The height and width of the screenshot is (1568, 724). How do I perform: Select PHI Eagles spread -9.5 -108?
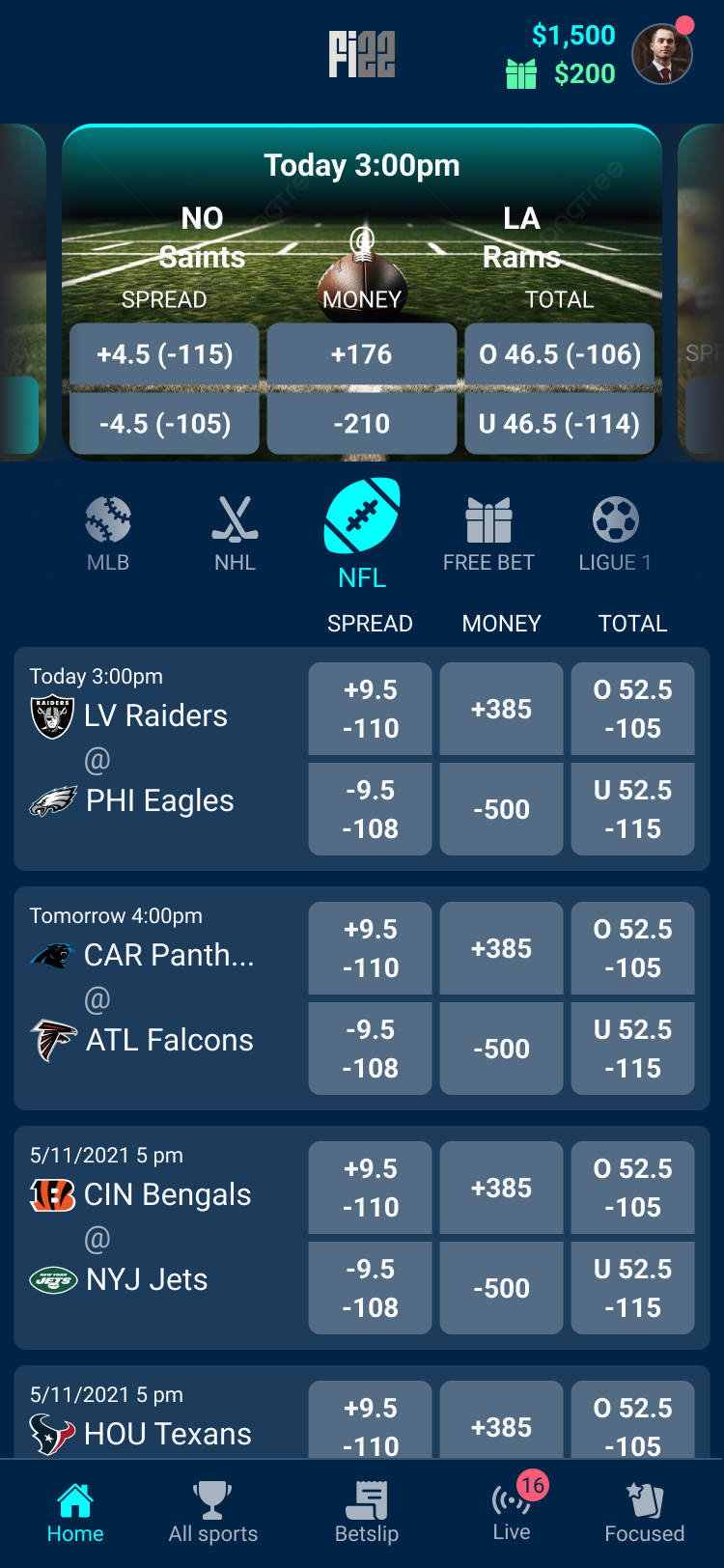pos(370,809)
